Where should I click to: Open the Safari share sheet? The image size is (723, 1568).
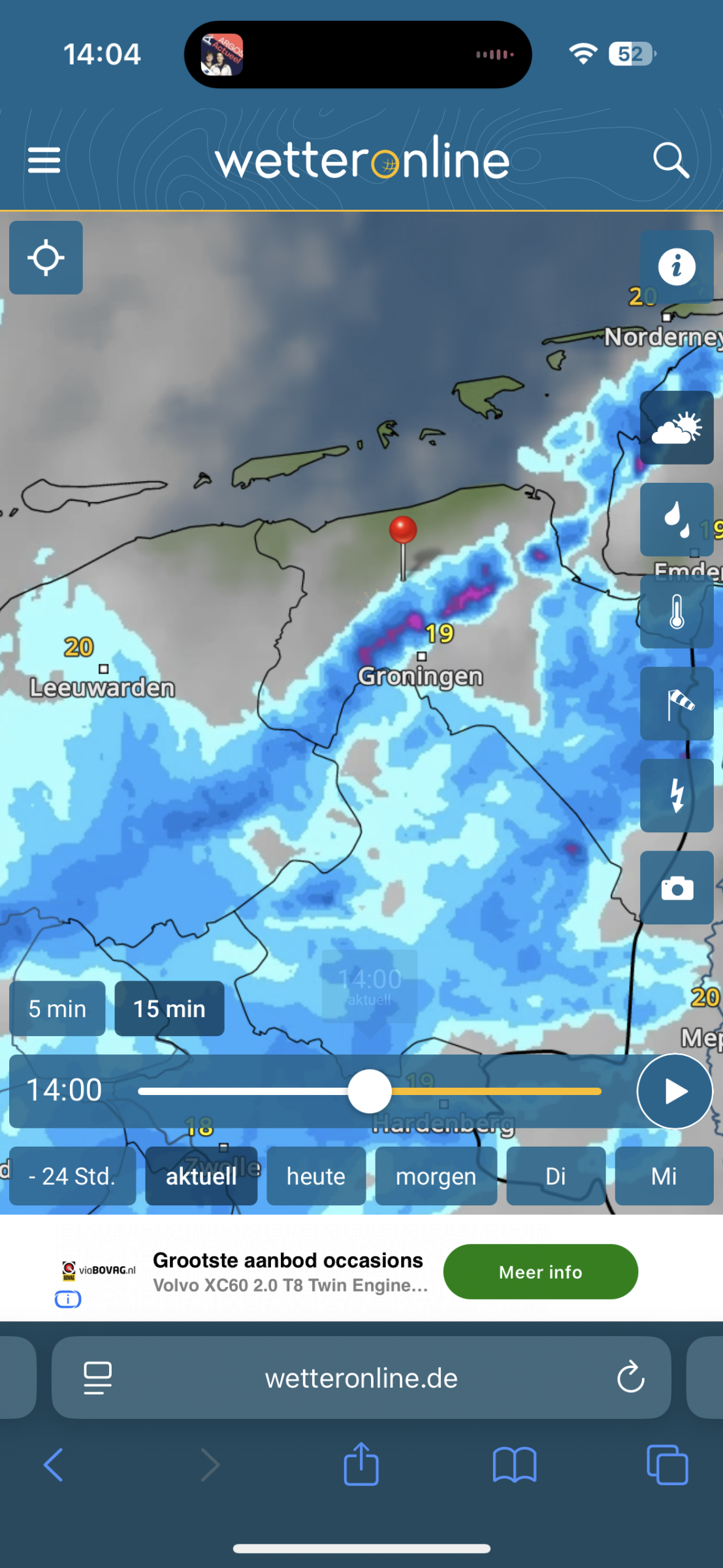pos(361,1465)
